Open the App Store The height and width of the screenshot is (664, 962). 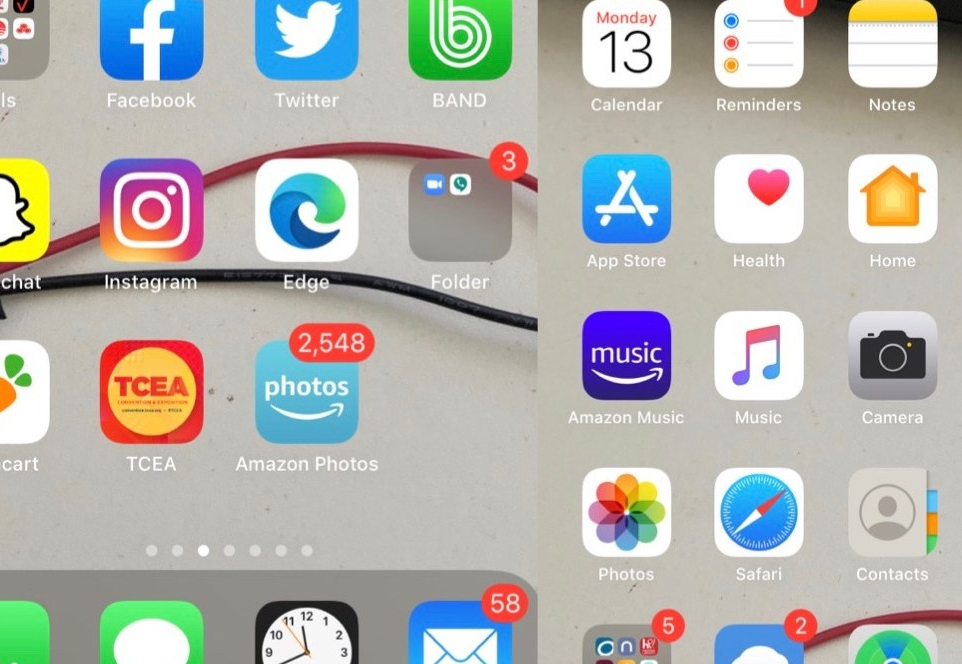tap(626, 199)
